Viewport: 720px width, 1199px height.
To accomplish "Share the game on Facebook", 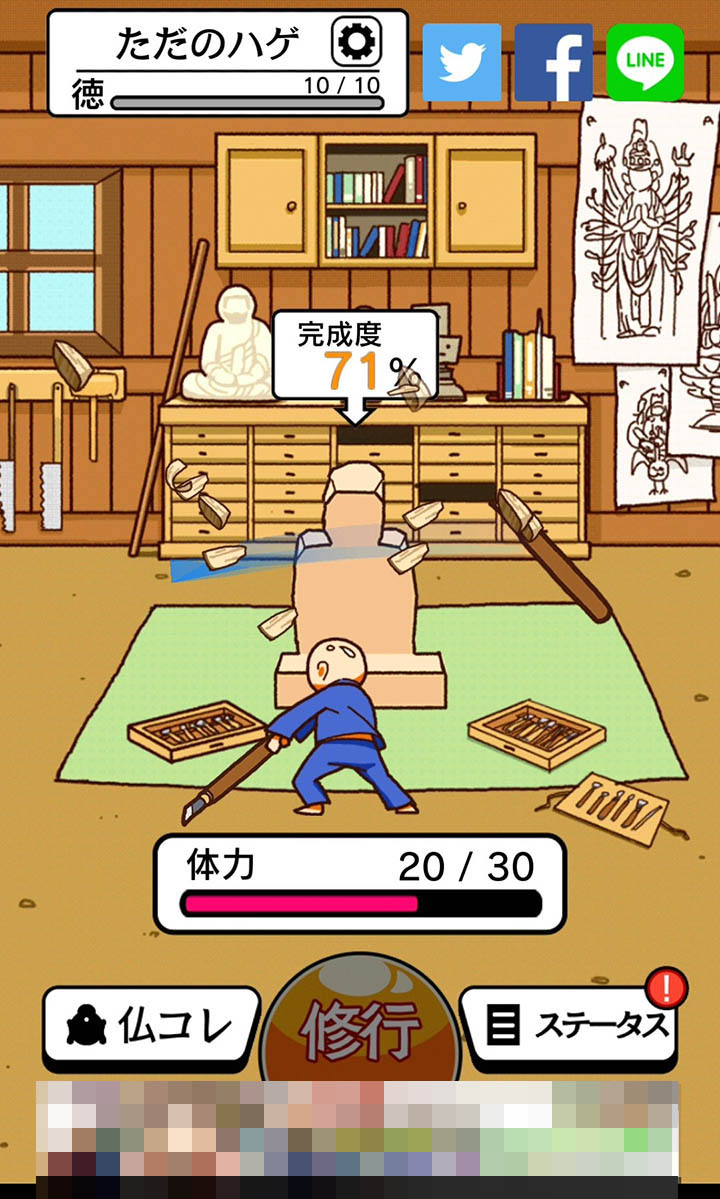I will [x=553, y=62].
